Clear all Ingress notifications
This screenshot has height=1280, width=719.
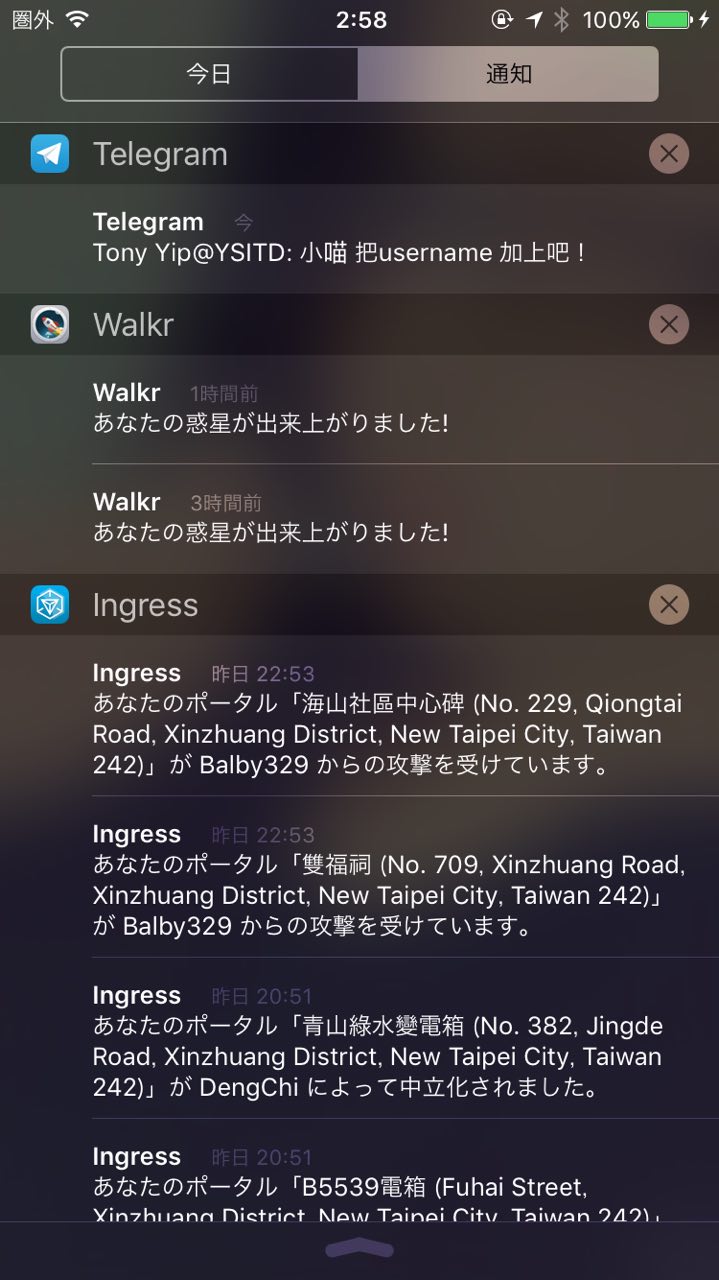point(668,605)
